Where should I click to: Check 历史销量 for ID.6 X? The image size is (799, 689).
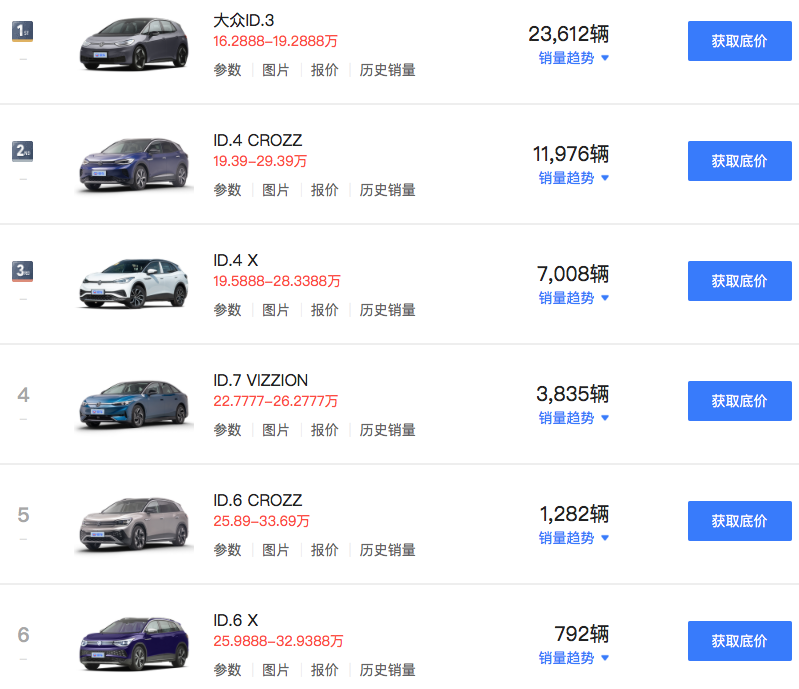(x=387, y=670)
